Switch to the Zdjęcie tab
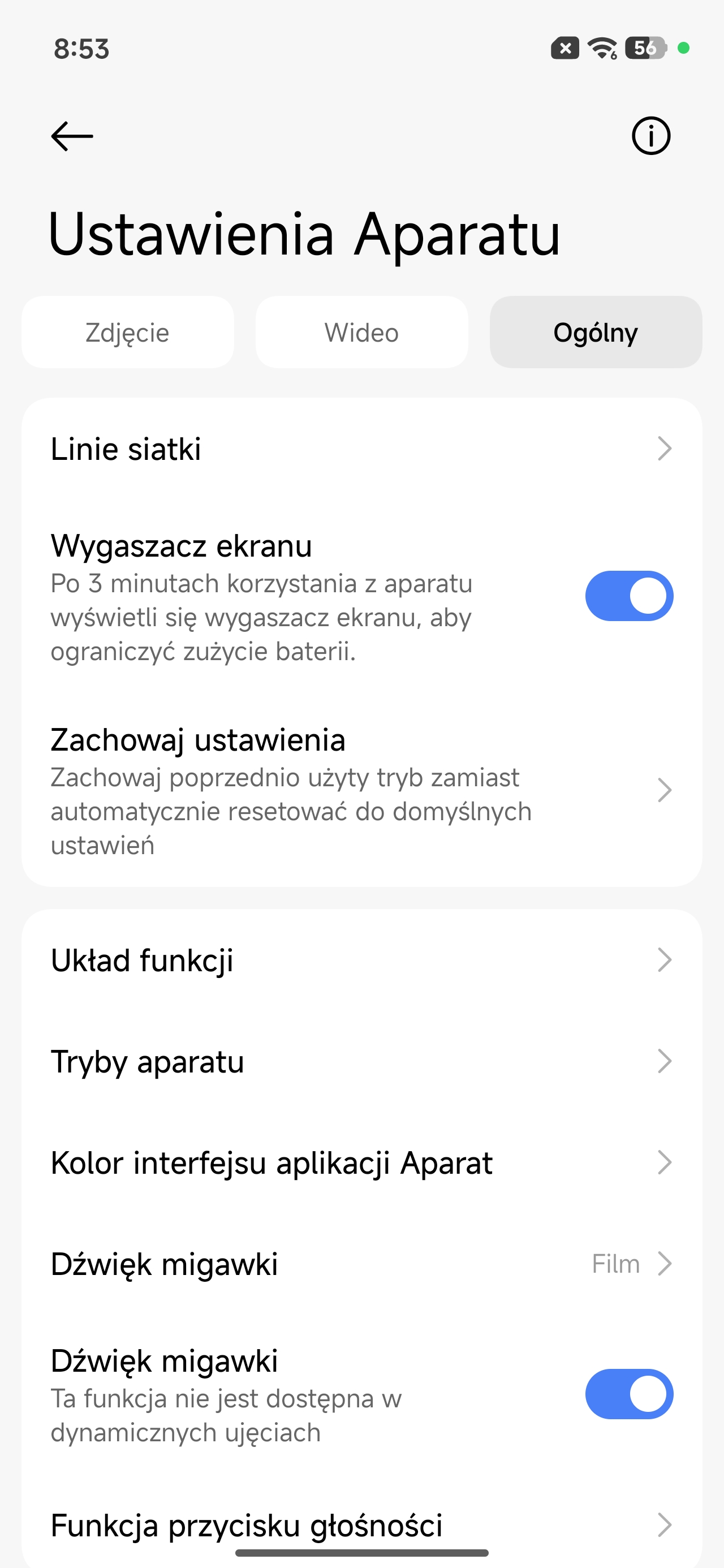724x1568 pixels. (127, 333)
